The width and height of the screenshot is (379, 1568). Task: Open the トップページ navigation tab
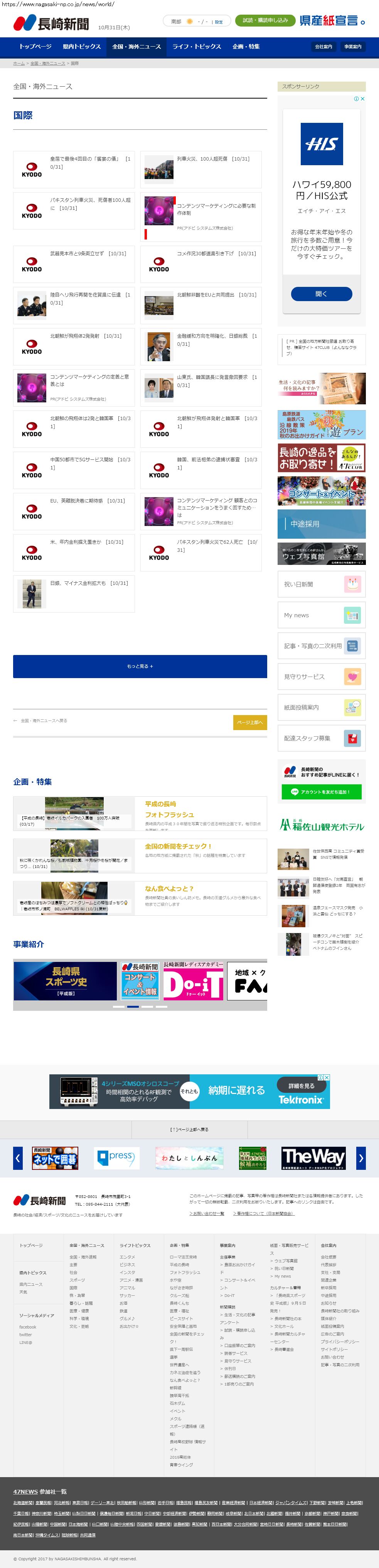[35, 46]
